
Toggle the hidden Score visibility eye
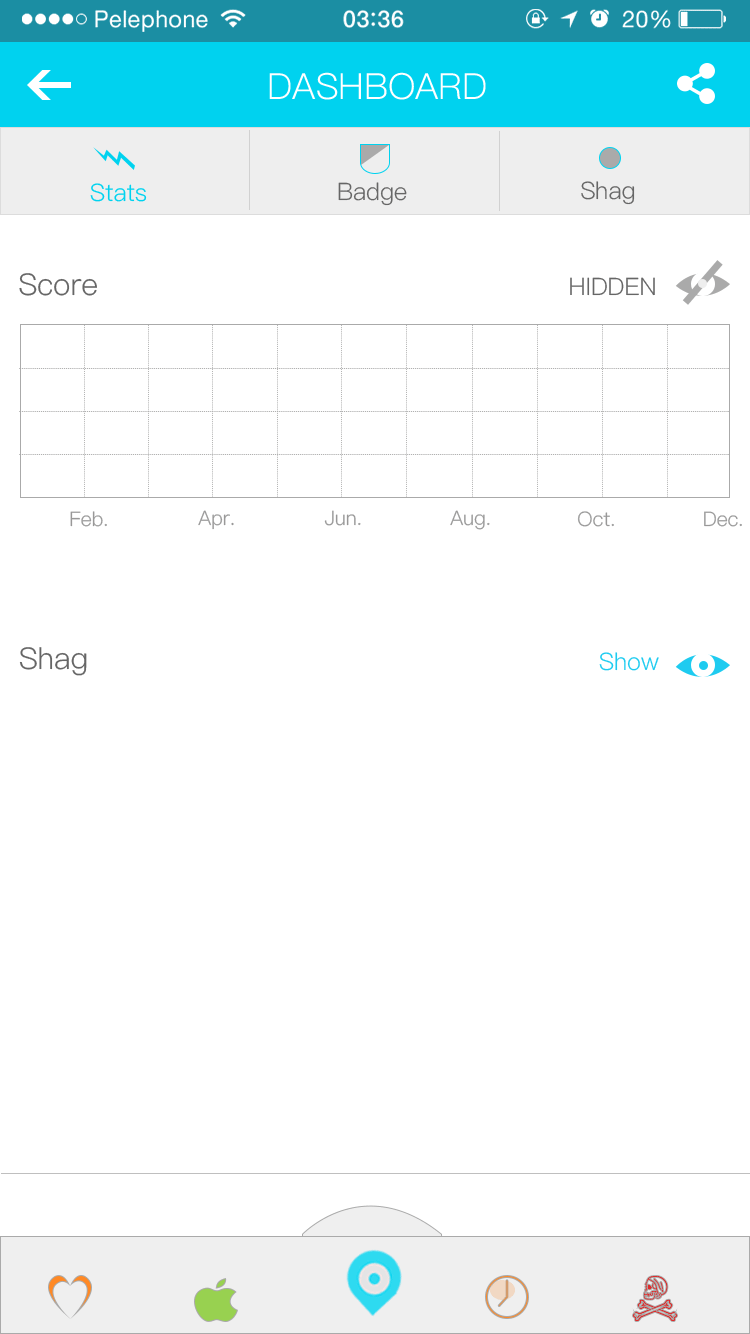tap(702, 284)
